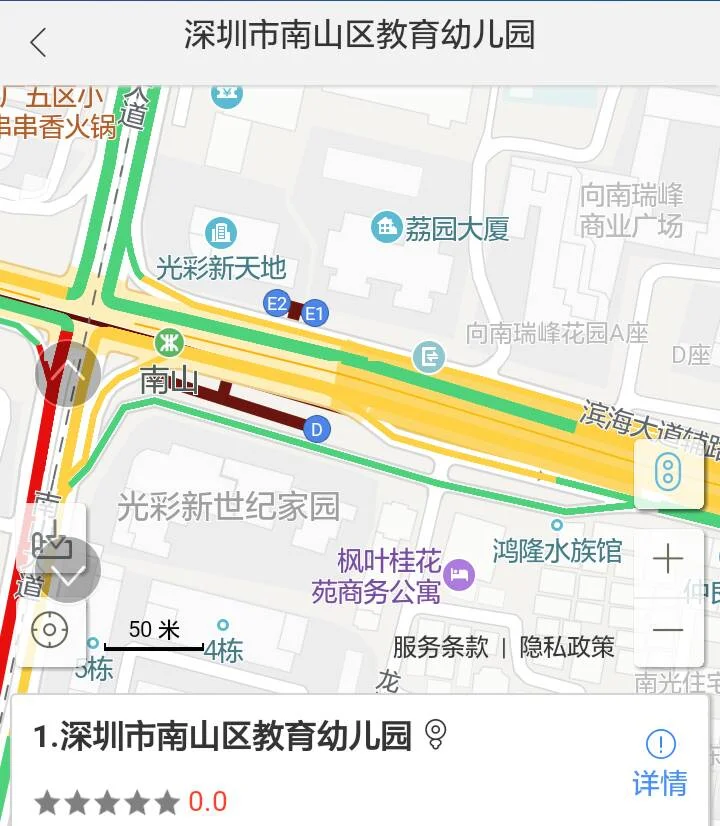Tap the compass arrow icon above the layers panel
Image resolution: width=720 pixels, height=826 pixels.
point(65,373)
